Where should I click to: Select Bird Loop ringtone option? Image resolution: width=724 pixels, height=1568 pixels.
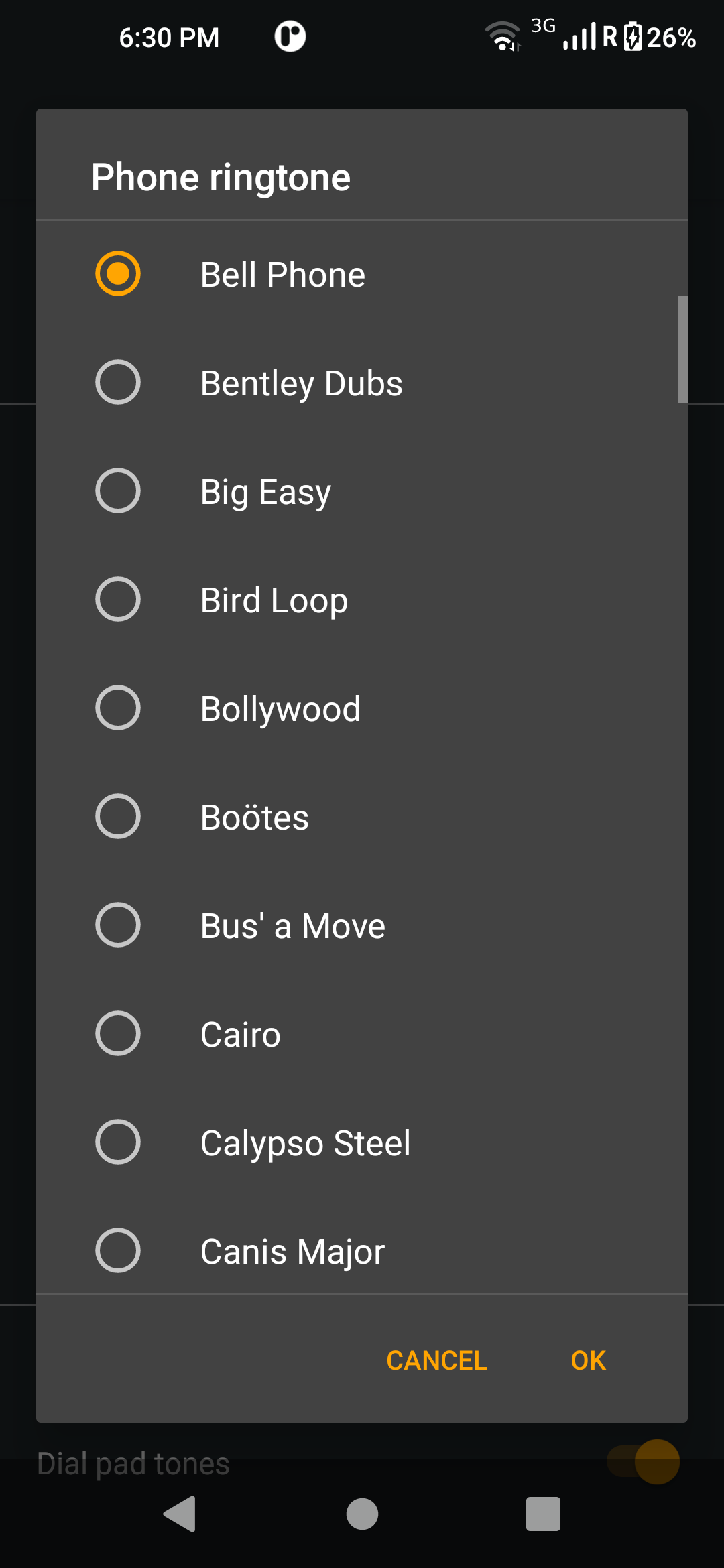[x=362, y=600]
